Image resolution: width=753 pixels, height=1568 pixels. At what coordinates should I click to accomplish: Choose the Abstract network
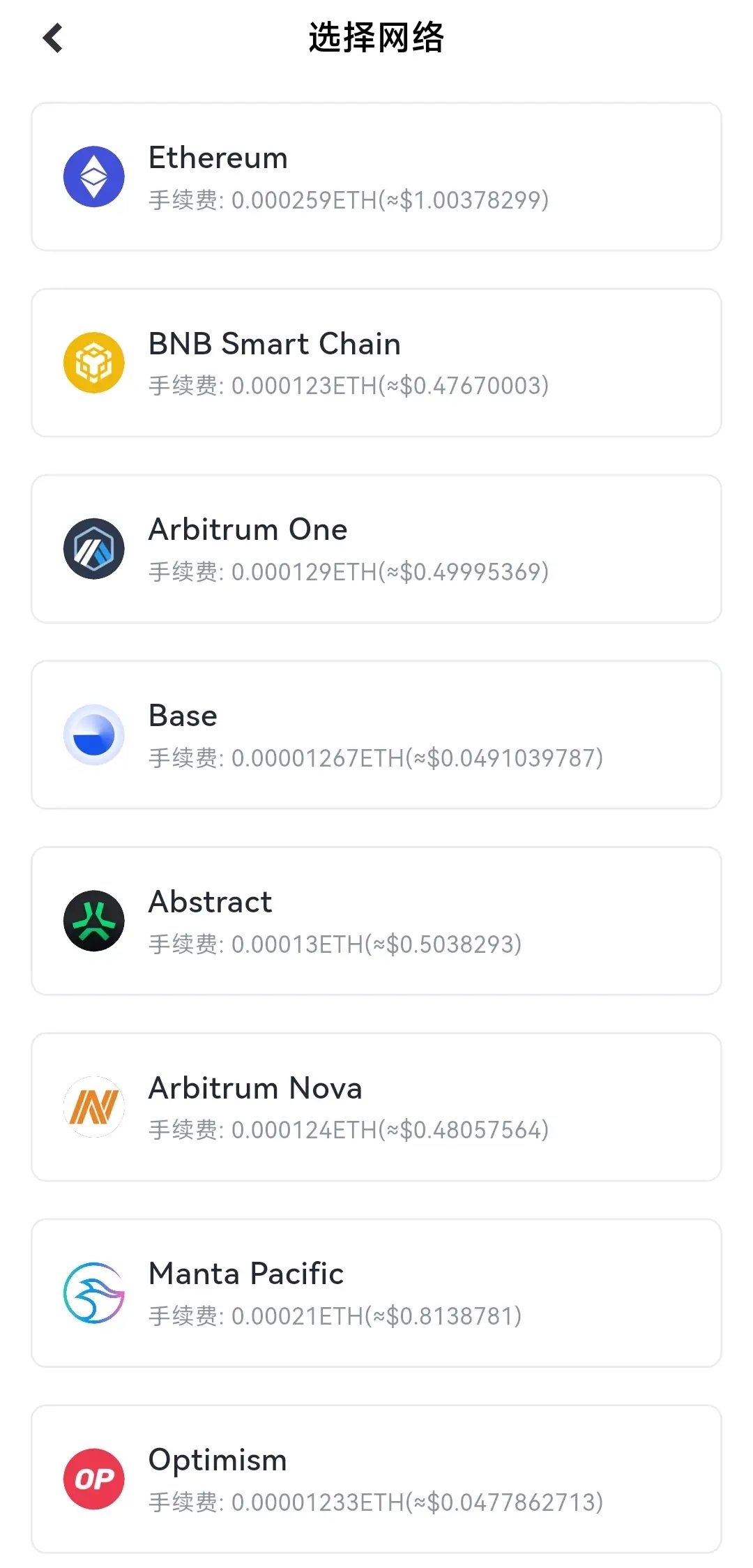[x=376, y=921]
